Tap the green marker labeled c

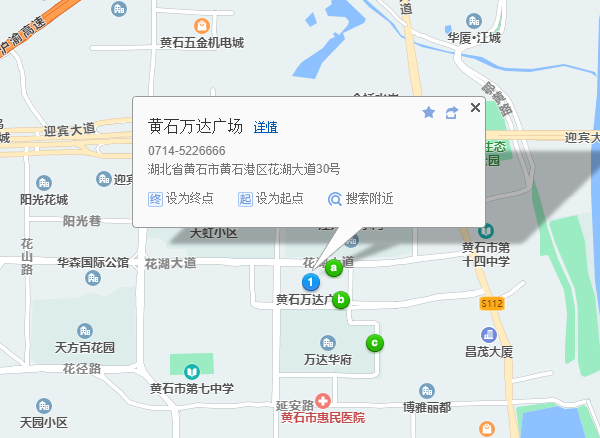coord(374,343)
